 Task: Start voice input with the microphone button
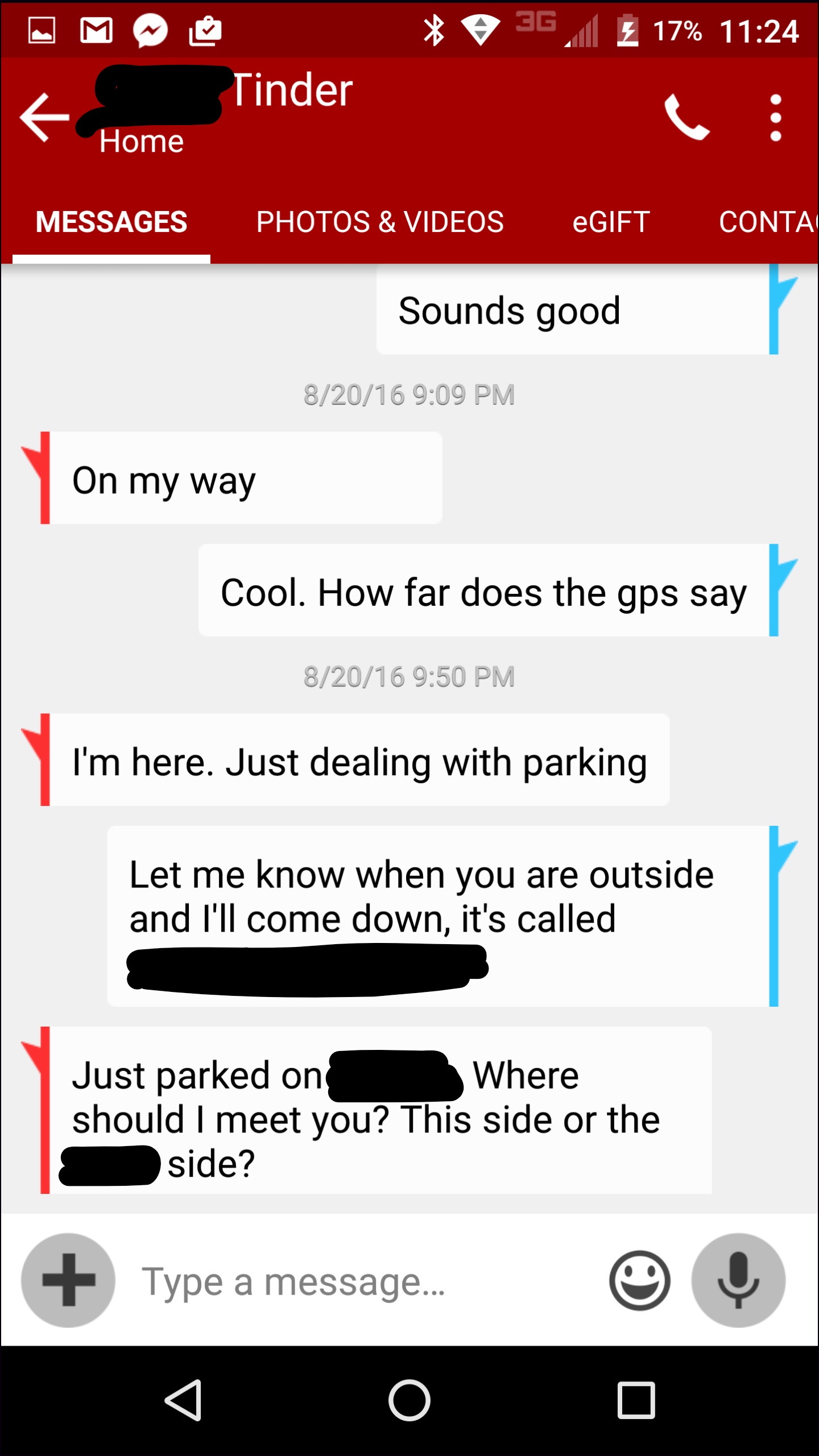[738, 1280]
